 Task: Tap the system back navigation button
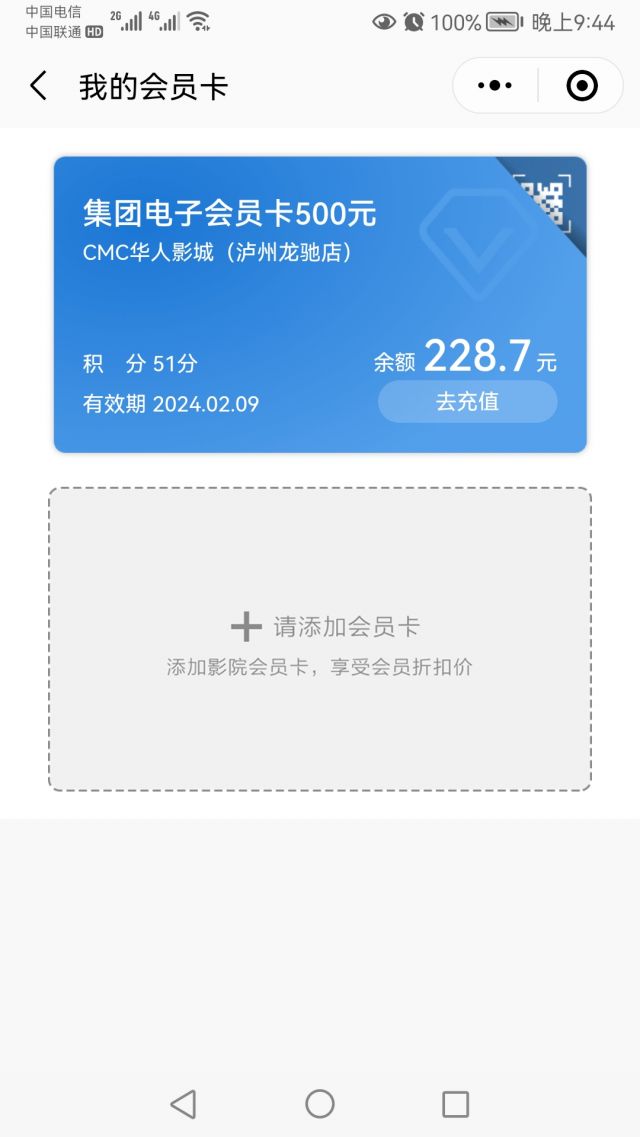(x=183, y=1104)
